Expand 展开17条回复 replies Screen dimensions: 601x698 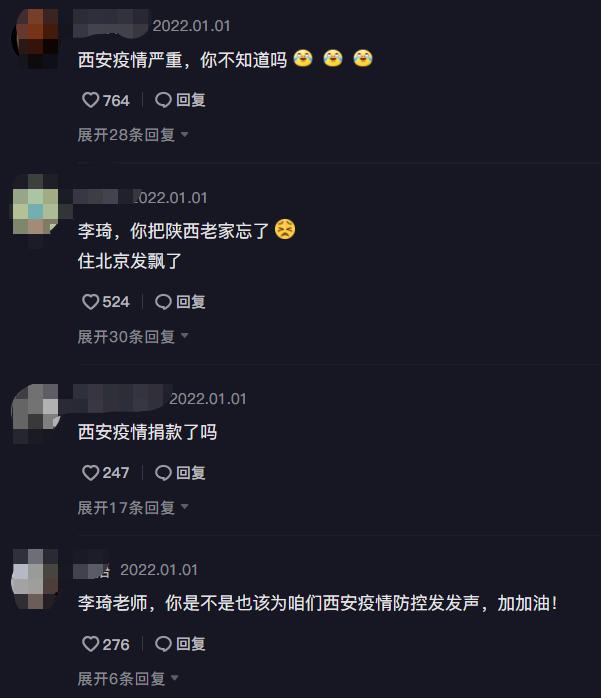[x=133, y=507]
